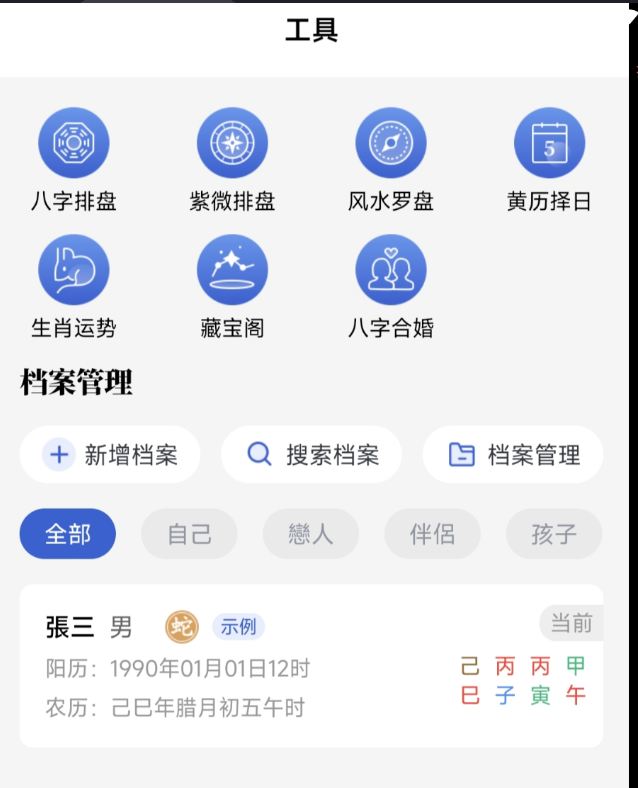
Task: Filter profiles by 自己
Action: coord(189,534)
